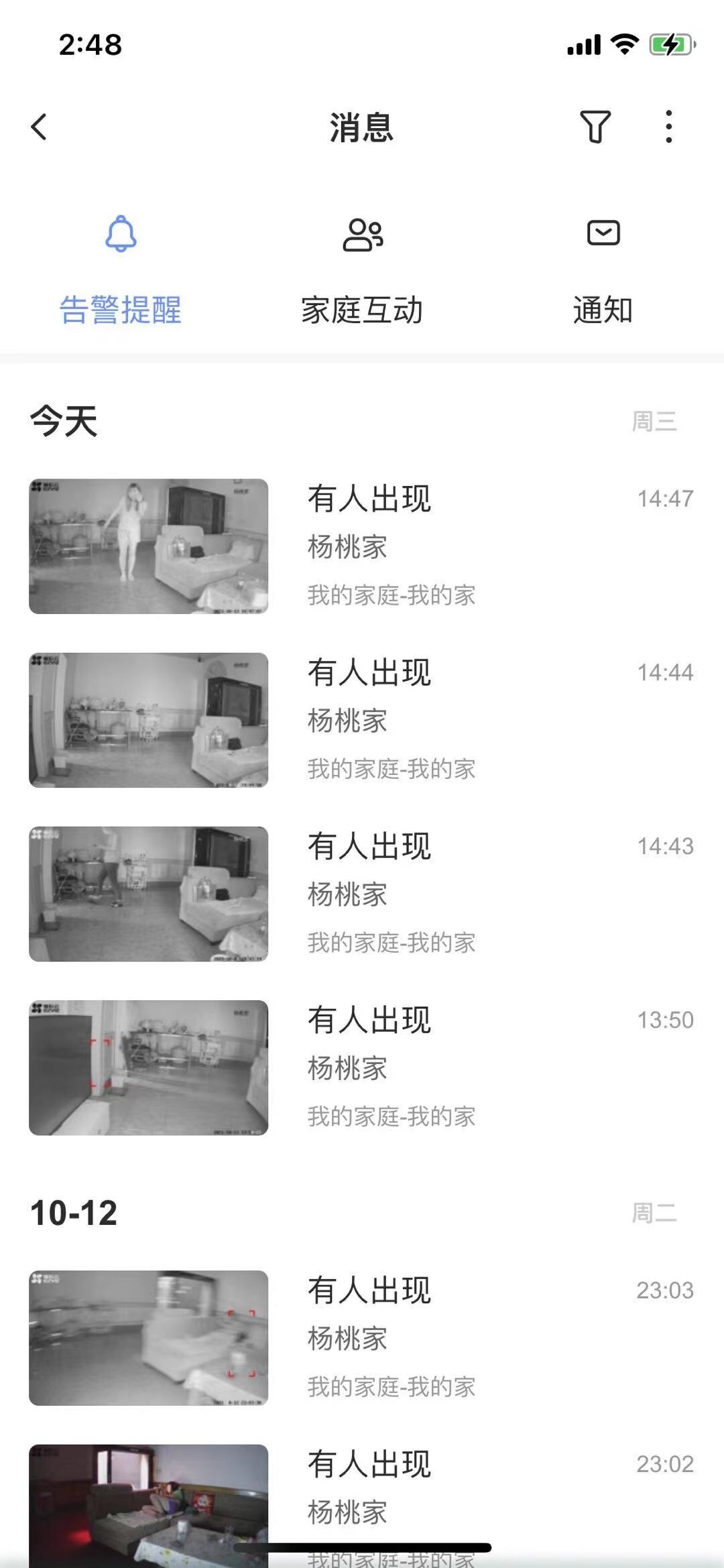Switch to the 家庭互动 tab
The height and width of the screenshot is (1568, 724).
pyautogui.click(x=362, y=272)
